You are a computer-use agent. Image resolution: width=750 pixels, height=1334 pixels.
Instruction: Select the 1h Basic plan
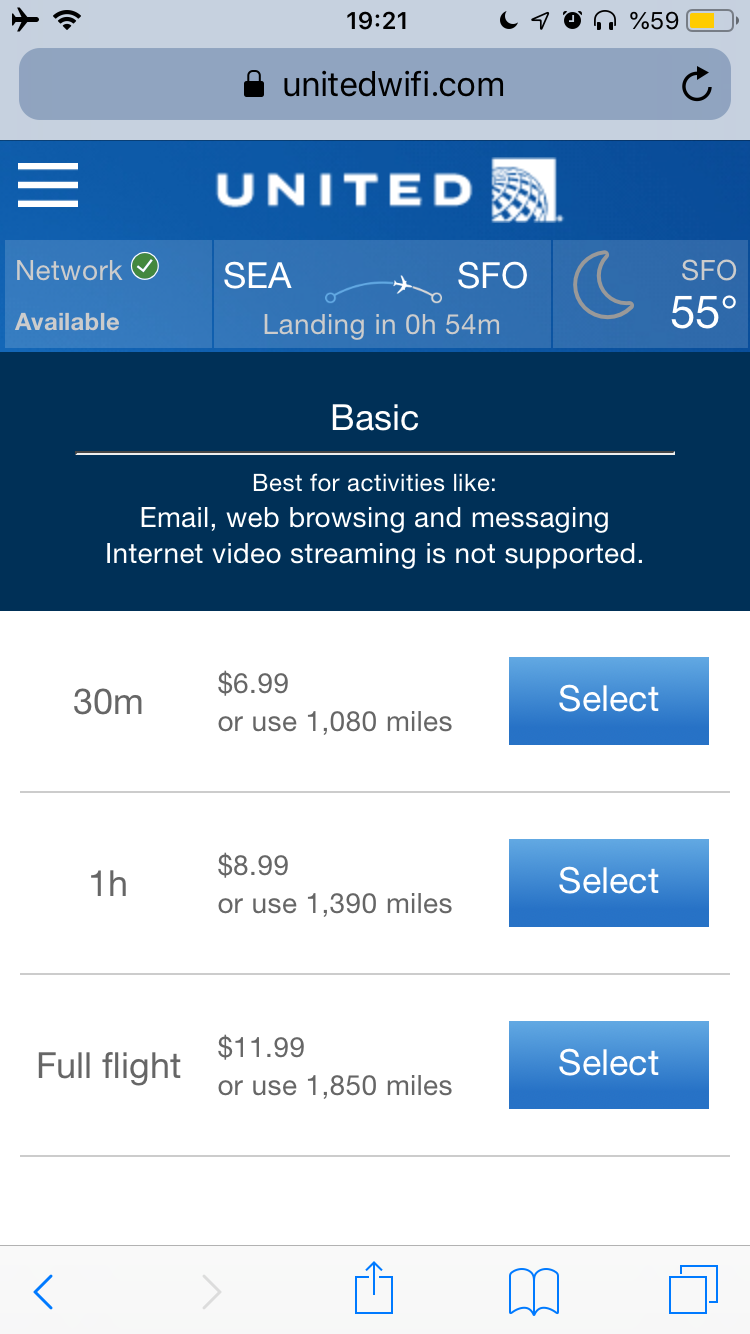(608, 883)
